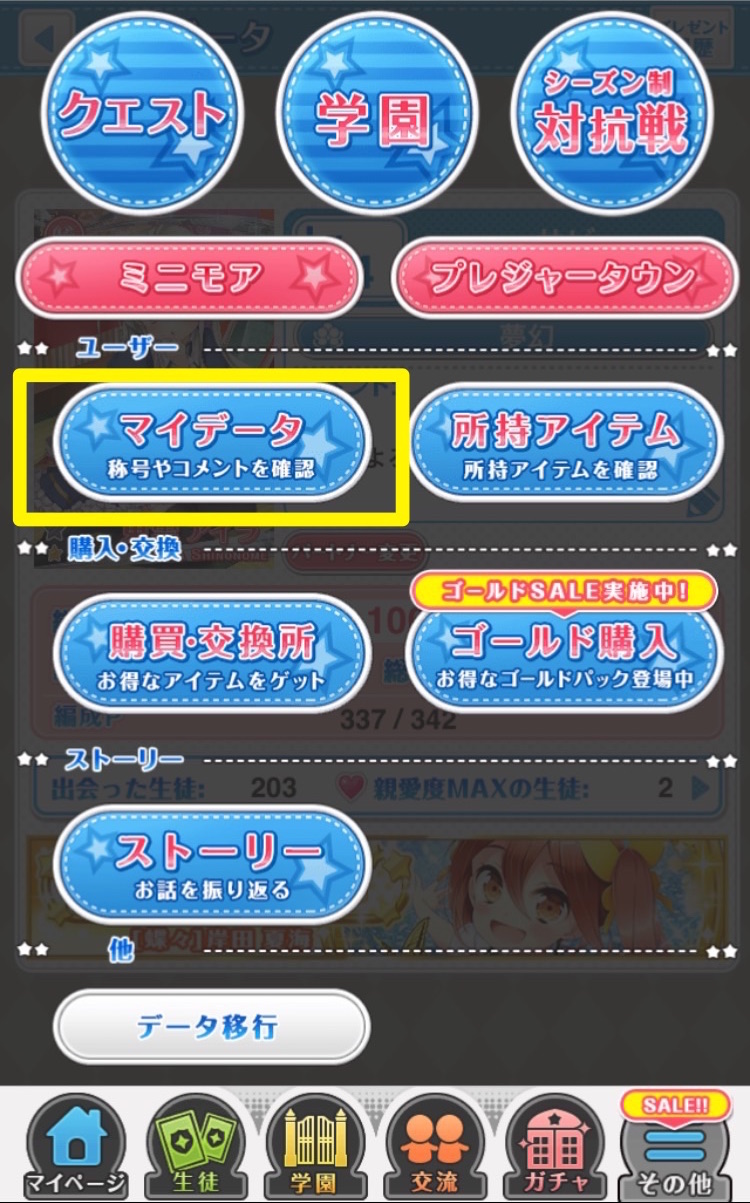Switch to the 生徒 tab
The height and width of the screenshot is (1203, 750).
pos(196,1148)
